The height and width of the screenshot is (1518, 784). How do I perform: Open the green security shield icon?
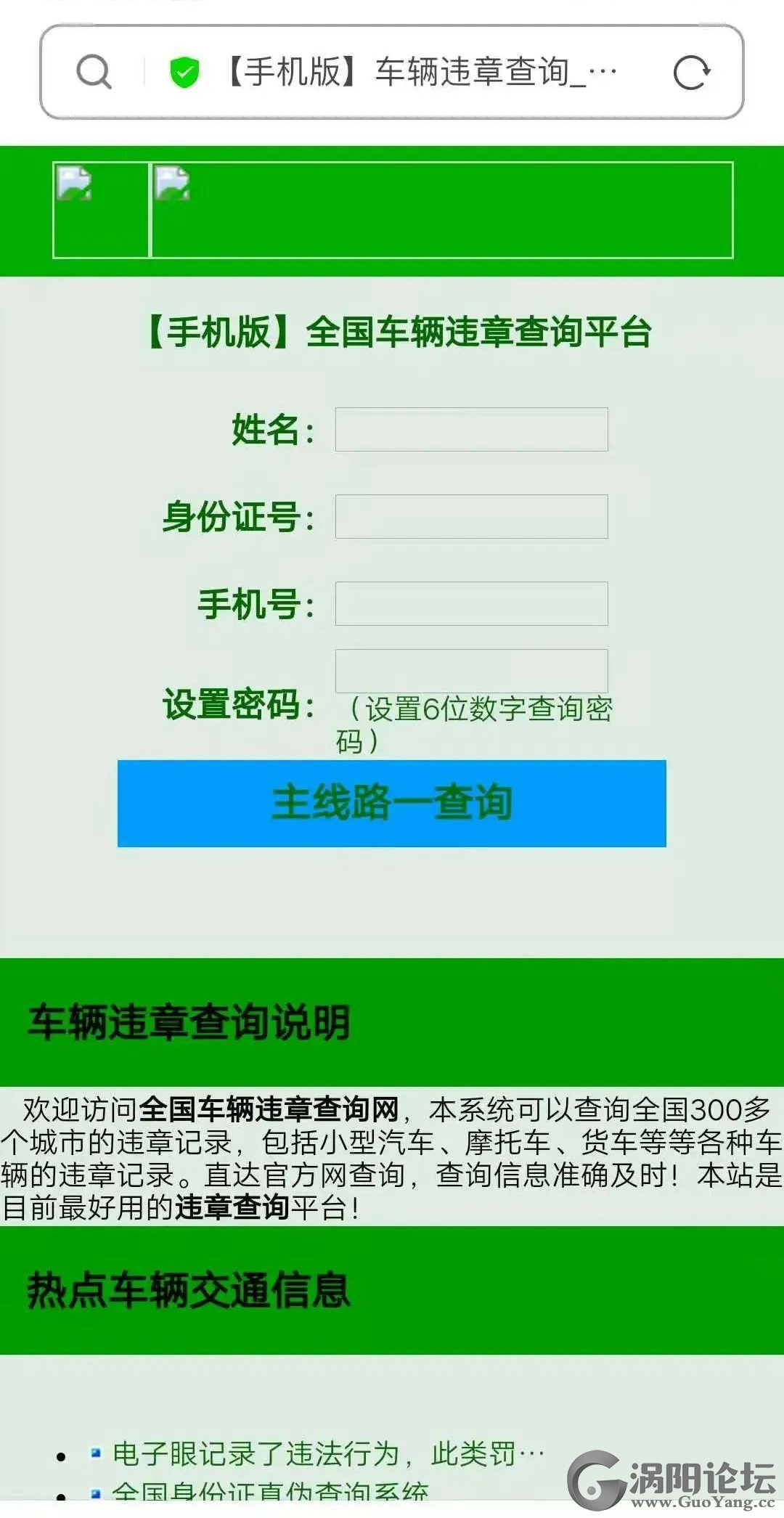coord(184,72)
